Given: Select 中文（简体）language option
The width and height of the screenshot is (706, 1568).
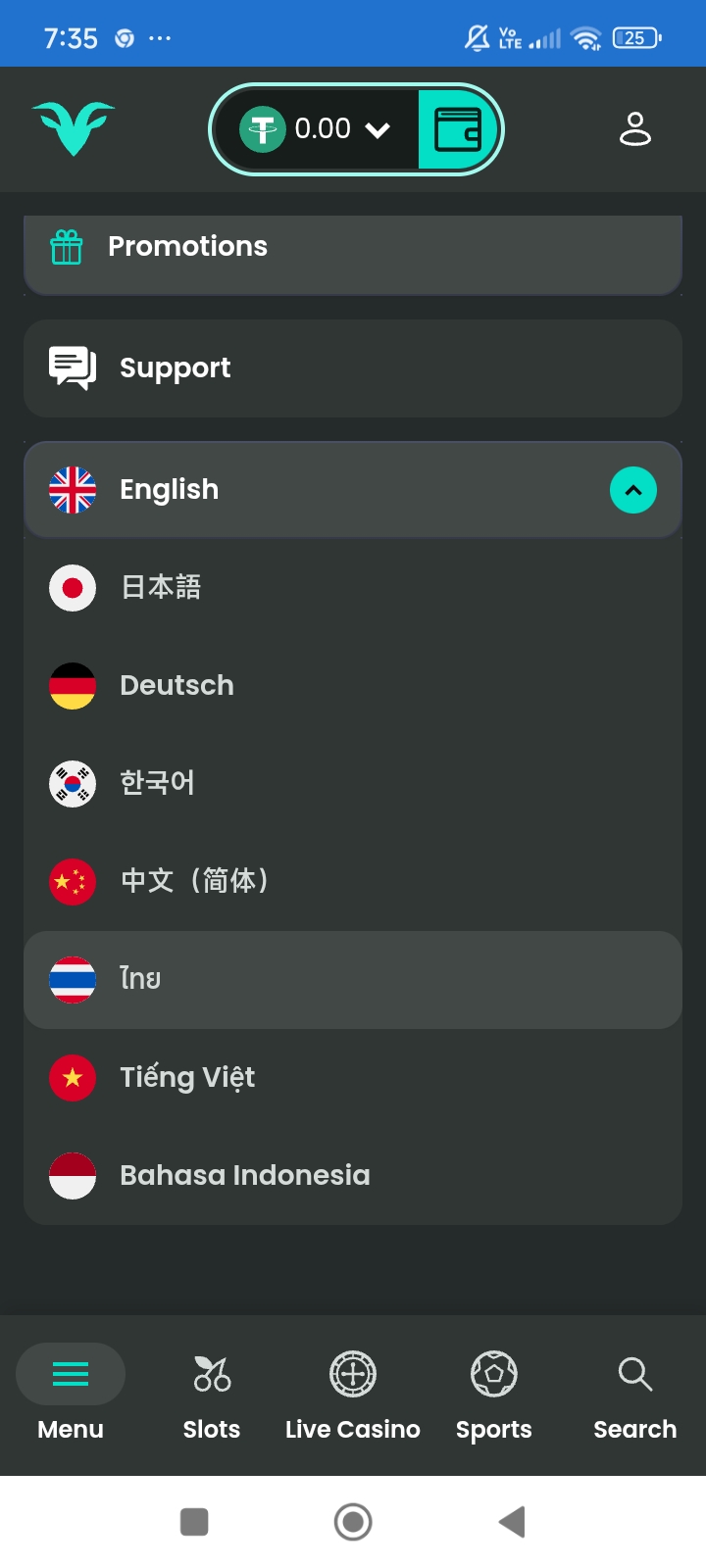Looking at the screenshot, I should (x=352, y=882).
